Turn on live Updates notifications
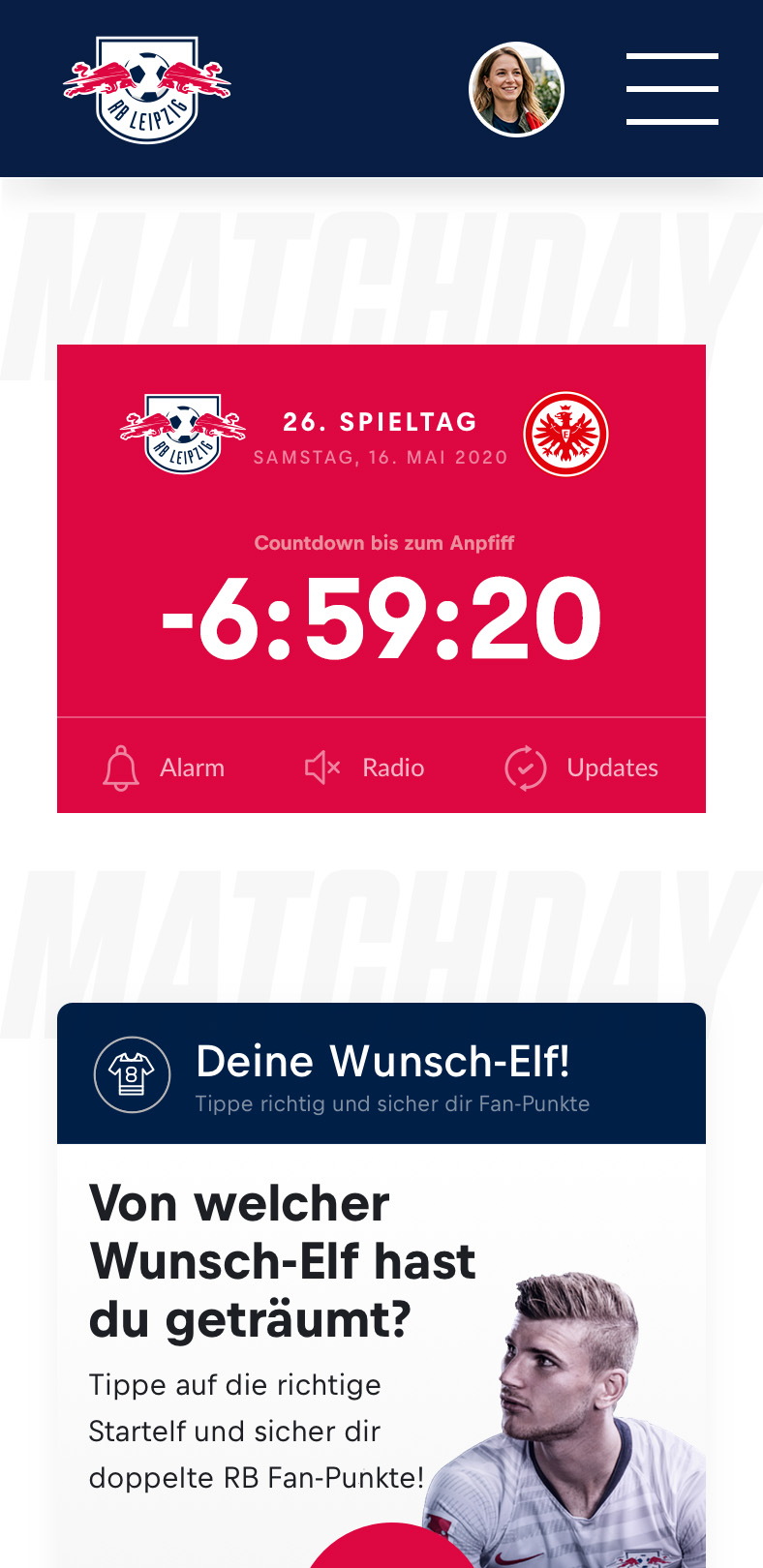763x1568 pixels. click(x=582, y=766)
